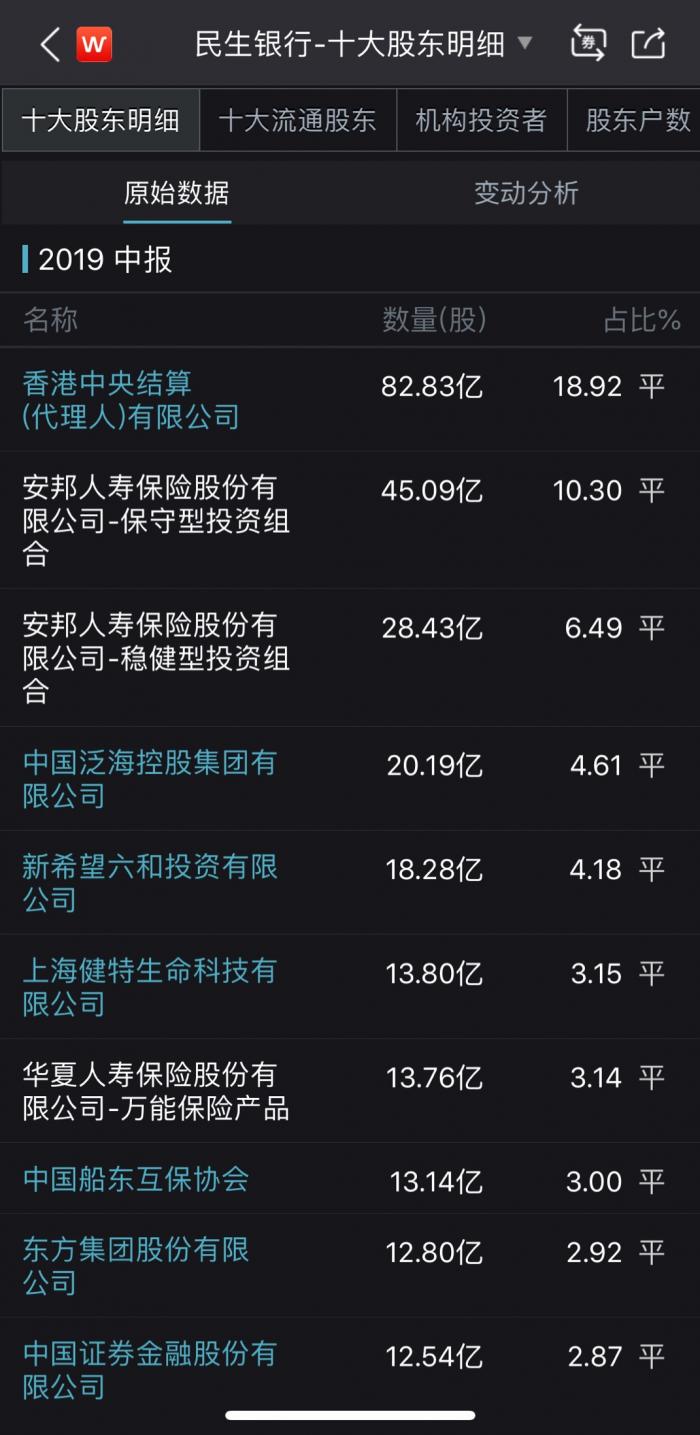Switch to the 十大流通股东 tab

pyautogui.click(x=297, y=121)
